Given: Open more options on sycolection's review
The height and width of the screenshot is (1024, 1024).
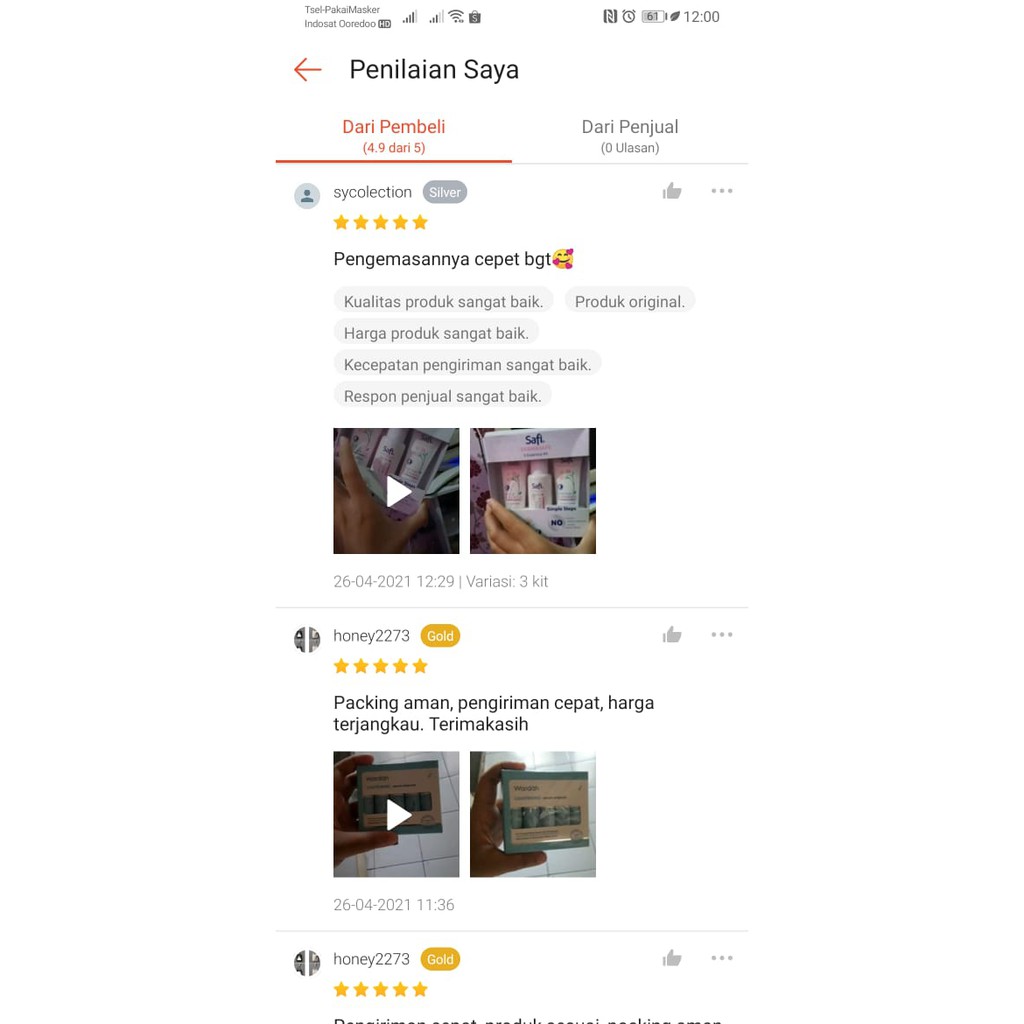Looking at the screenshot, I should pyautogui.click(x=722, y=191).
